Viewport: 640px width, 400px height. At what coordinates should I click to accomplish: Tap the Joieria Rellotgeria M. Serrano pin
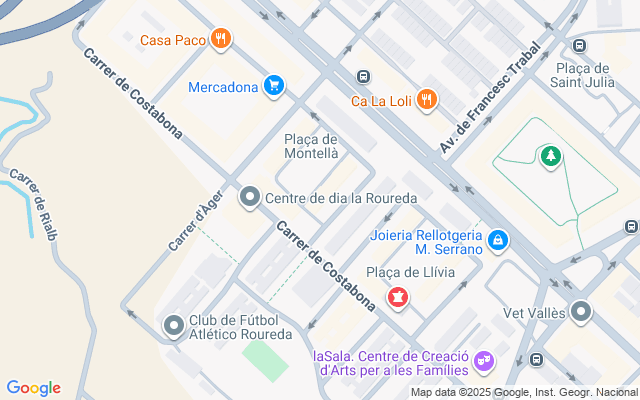coord(497,240)
